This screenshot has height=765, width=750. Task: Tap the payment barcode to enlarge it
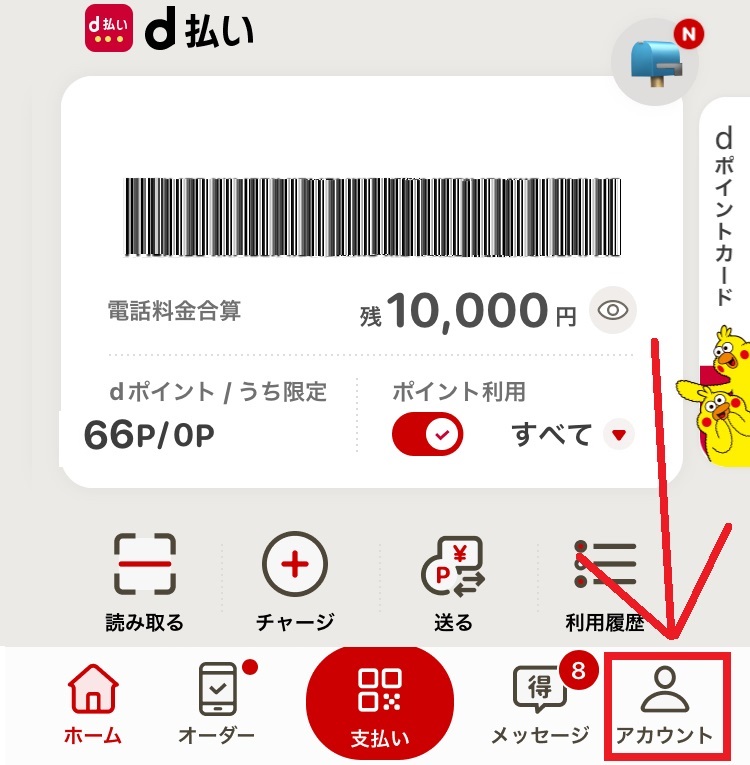tap(375, 210)
